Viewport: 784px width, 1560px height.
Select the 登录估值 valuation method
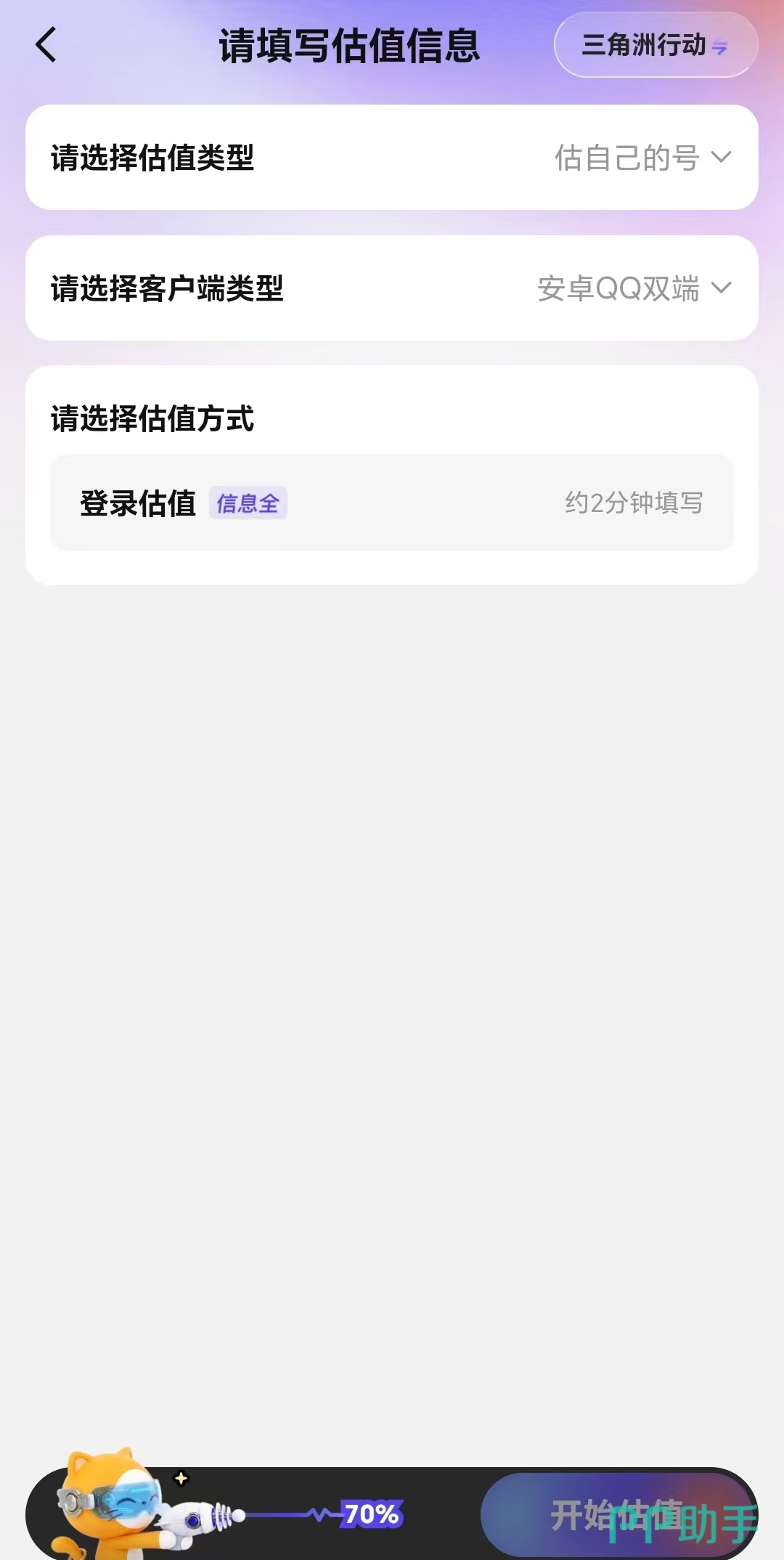(392, 503)
